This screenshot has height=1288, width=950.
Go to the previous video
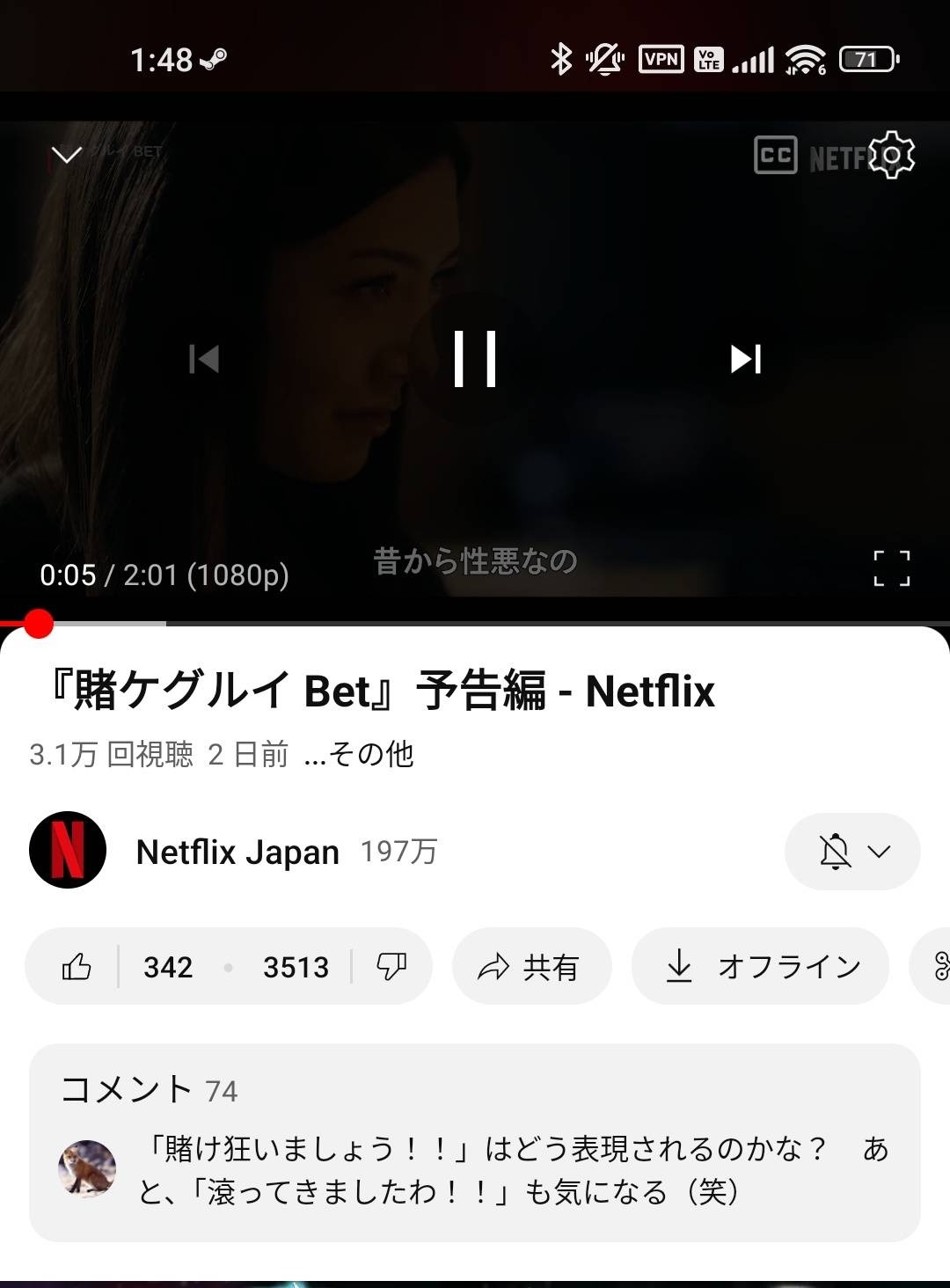coord(204,358)
